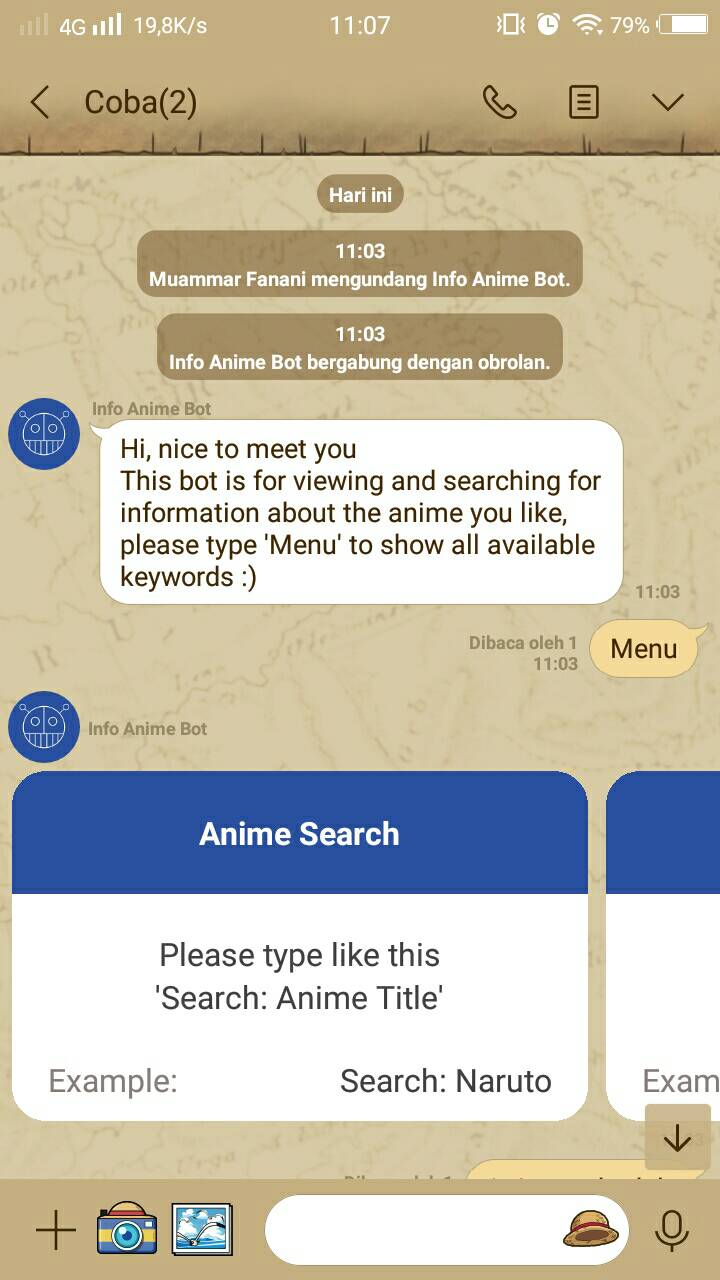Open the chat notes icon in header
The width and height of the screenshot is (720, 1280).
[x=584, y=101]
